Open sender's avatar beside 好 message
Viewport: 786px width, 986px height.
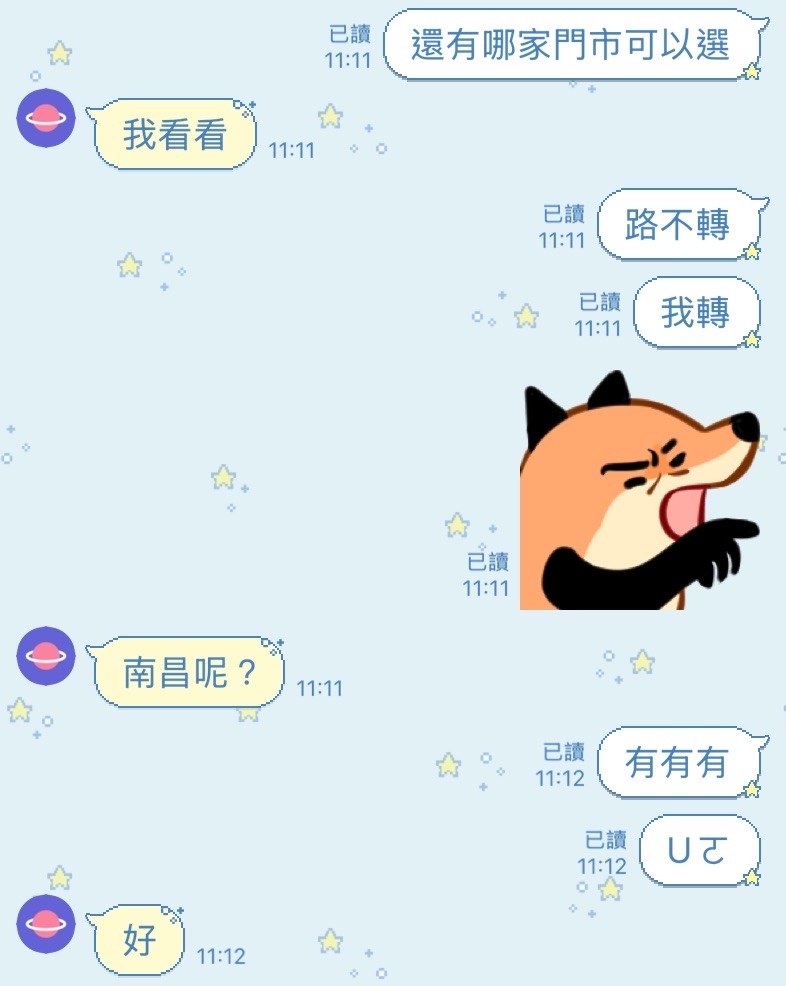coord(46,924)
